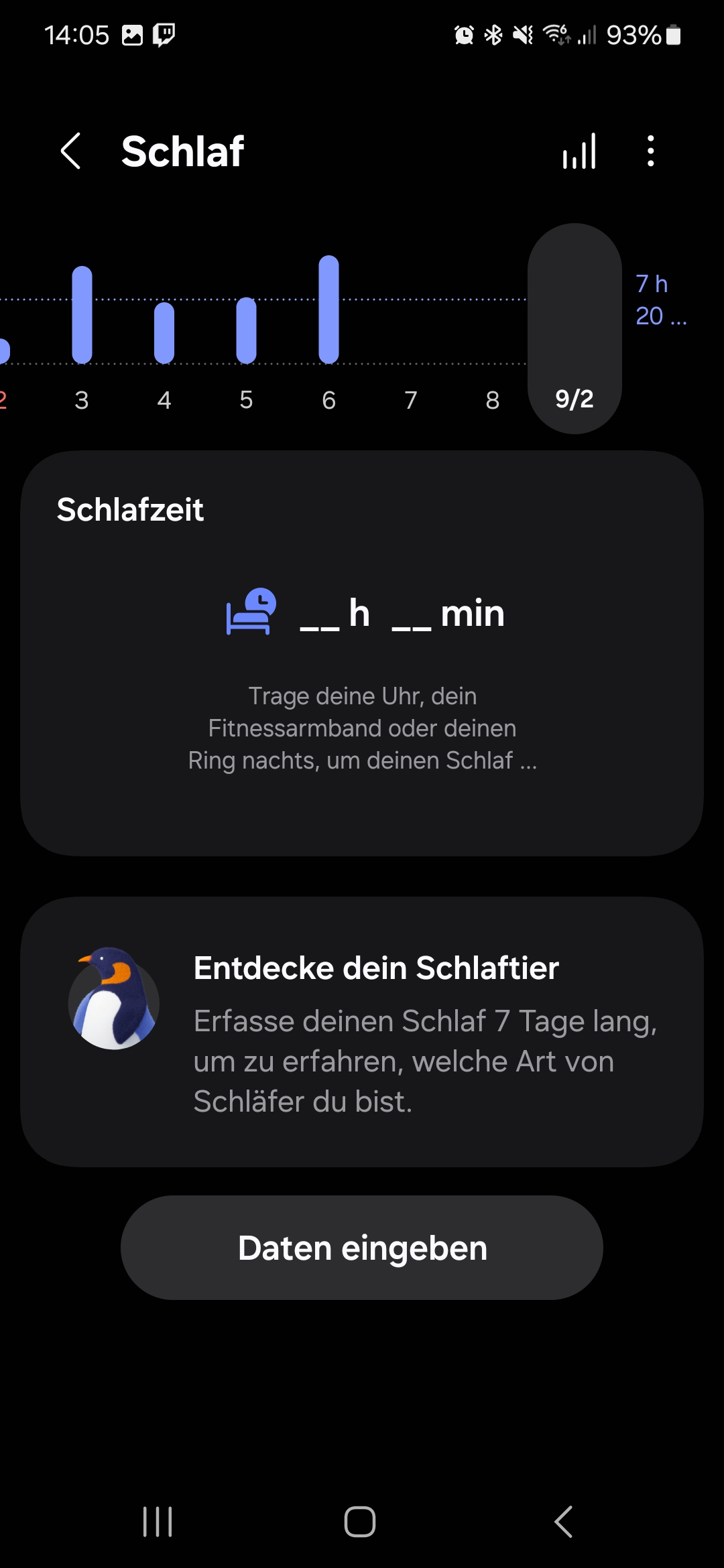
Task: Open the Schlafzeit card
Action: (x=362, y=653)
